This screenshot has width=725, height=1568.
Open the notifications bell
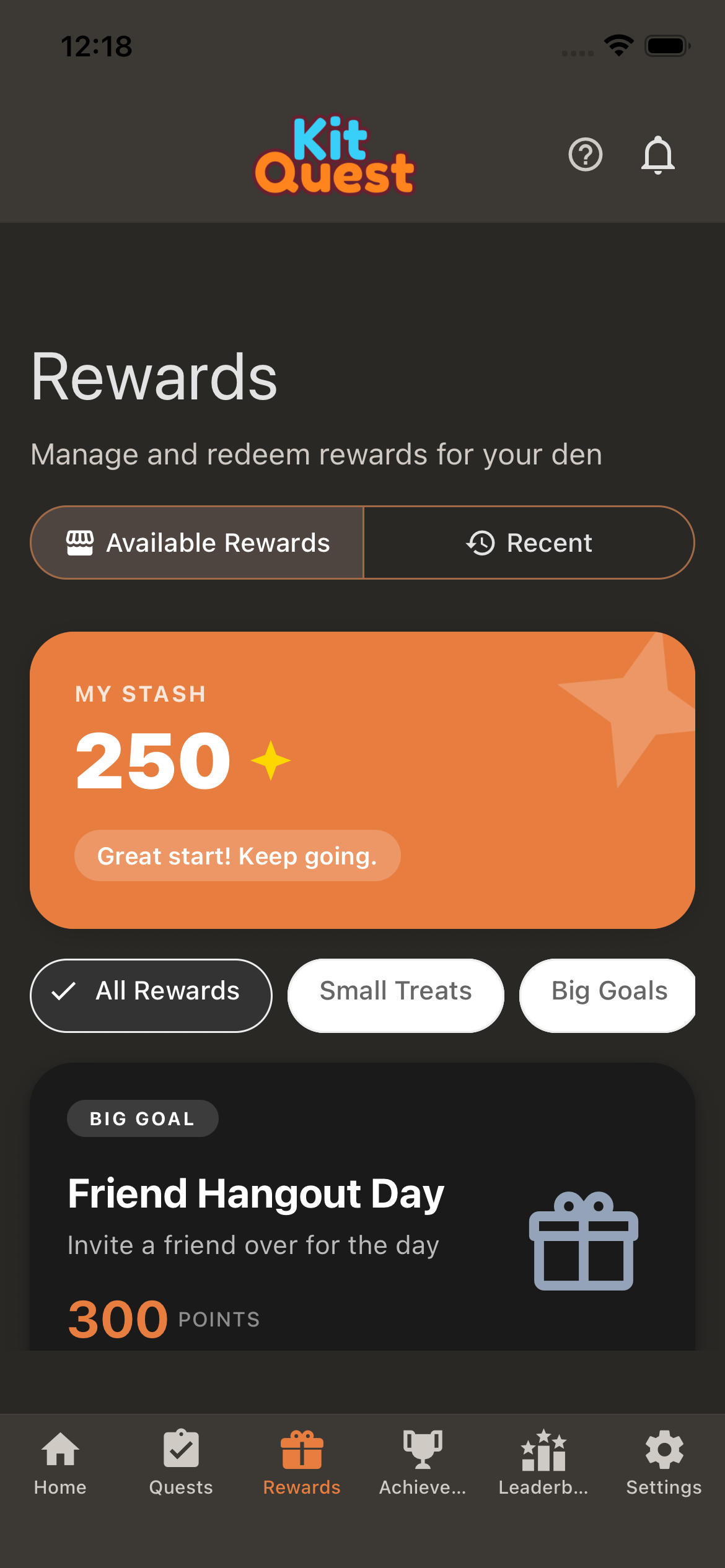pyautogui.click(x=657, y=155)
